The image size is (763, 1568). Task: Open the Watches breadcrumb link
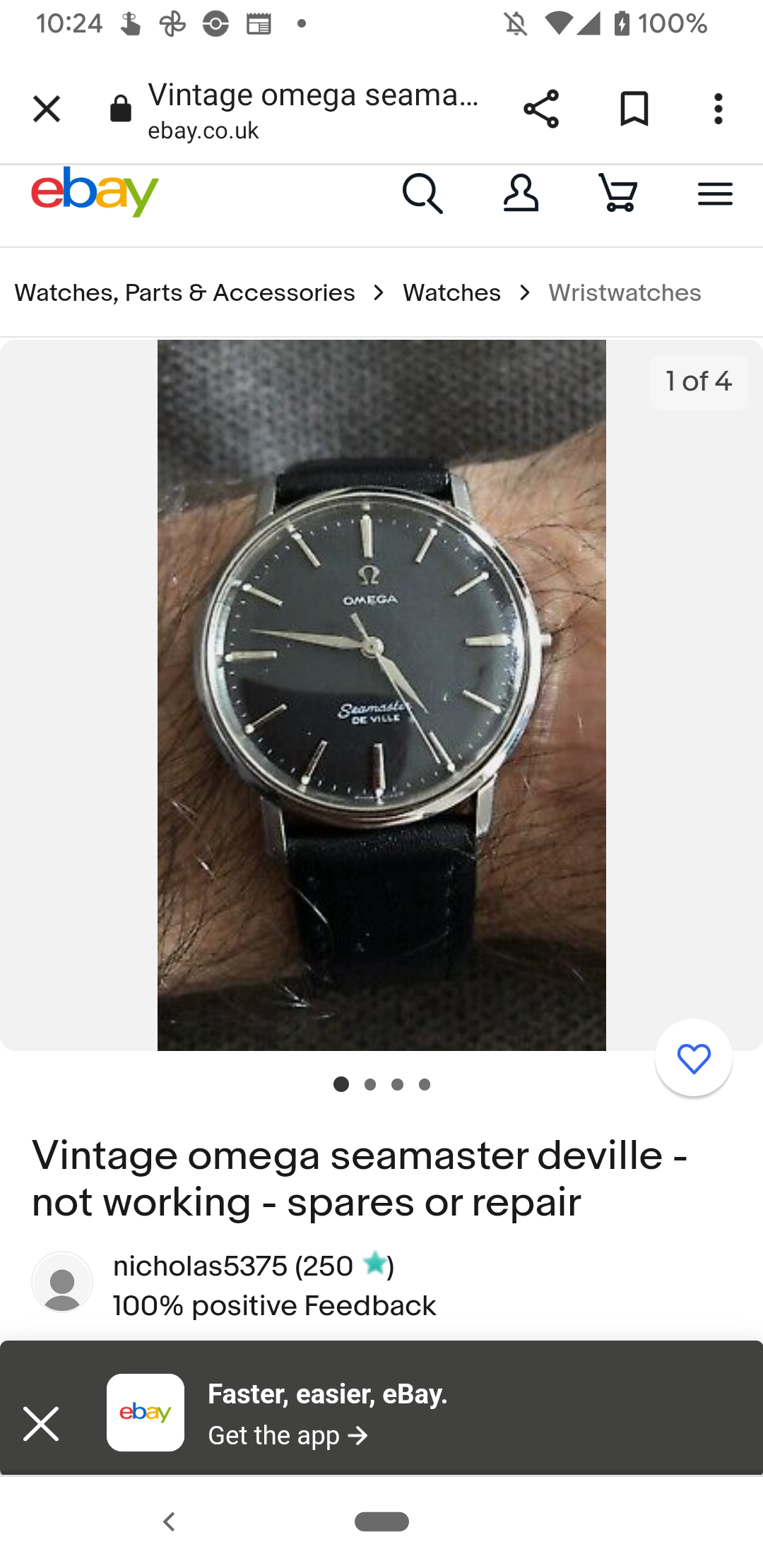click(x=451, y=292)
